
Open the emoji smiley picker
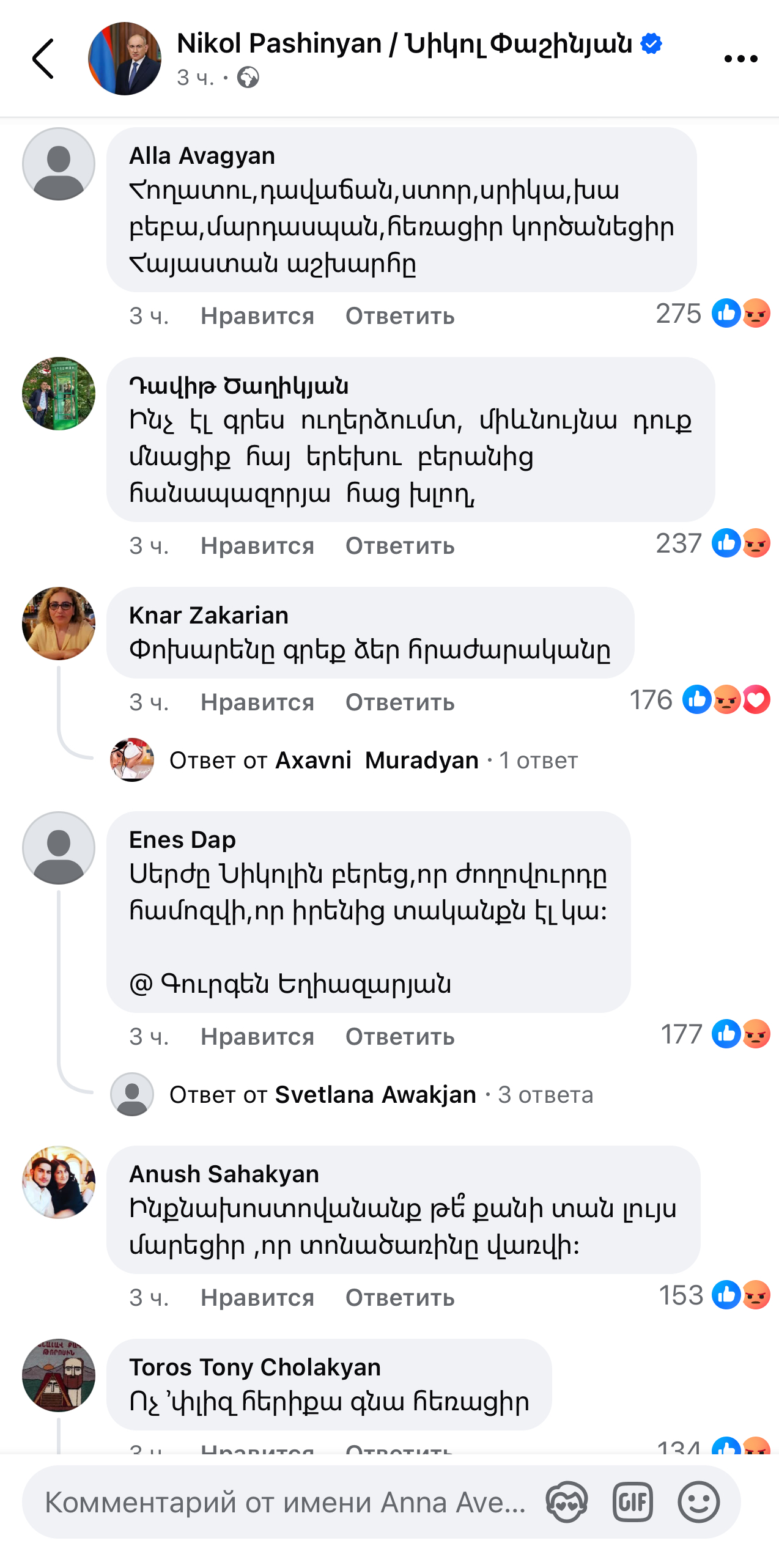[x=698, y=1502]
